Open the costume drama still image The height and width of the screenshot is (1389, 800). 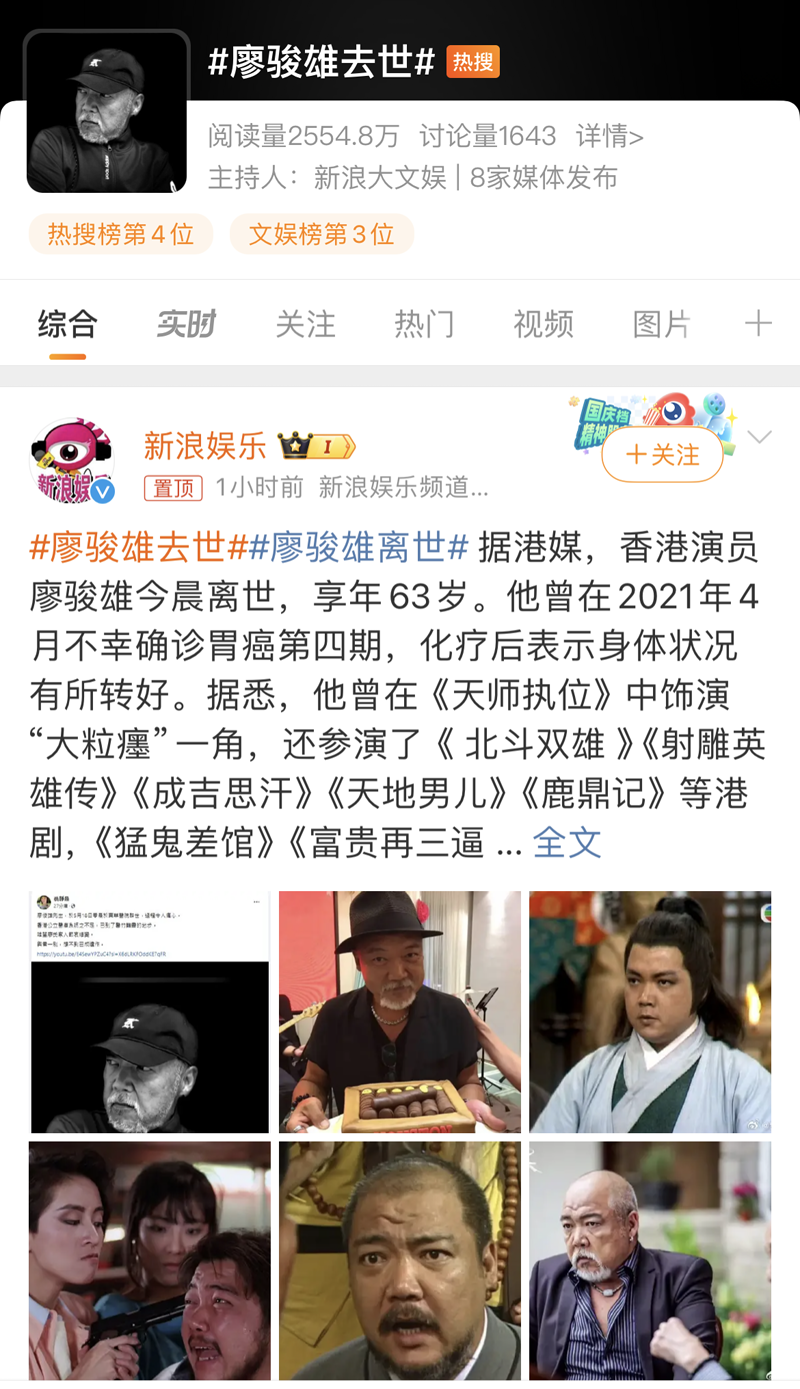click(x=650, y=1011)
